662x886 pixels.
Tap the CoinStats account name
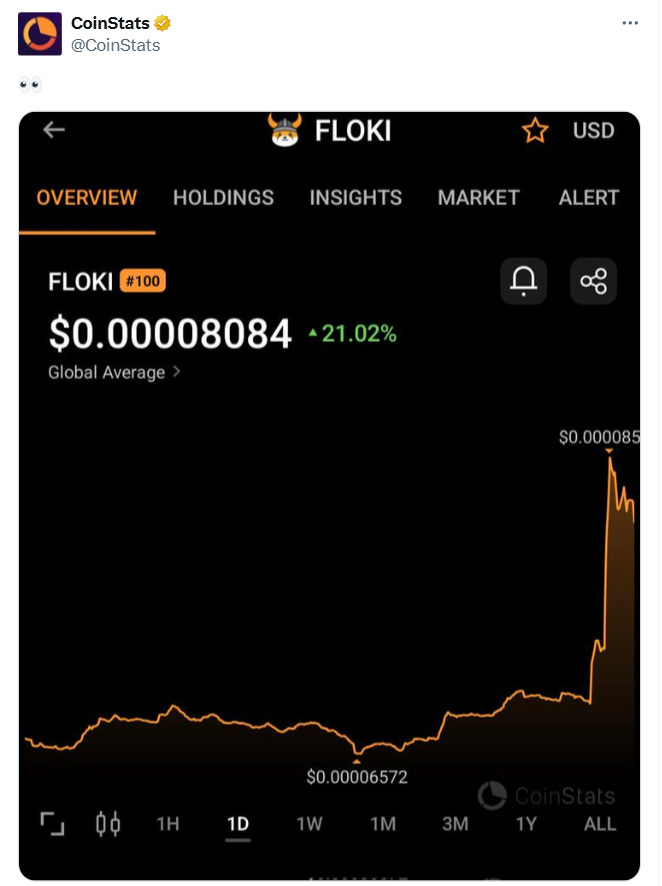(110, 23)
